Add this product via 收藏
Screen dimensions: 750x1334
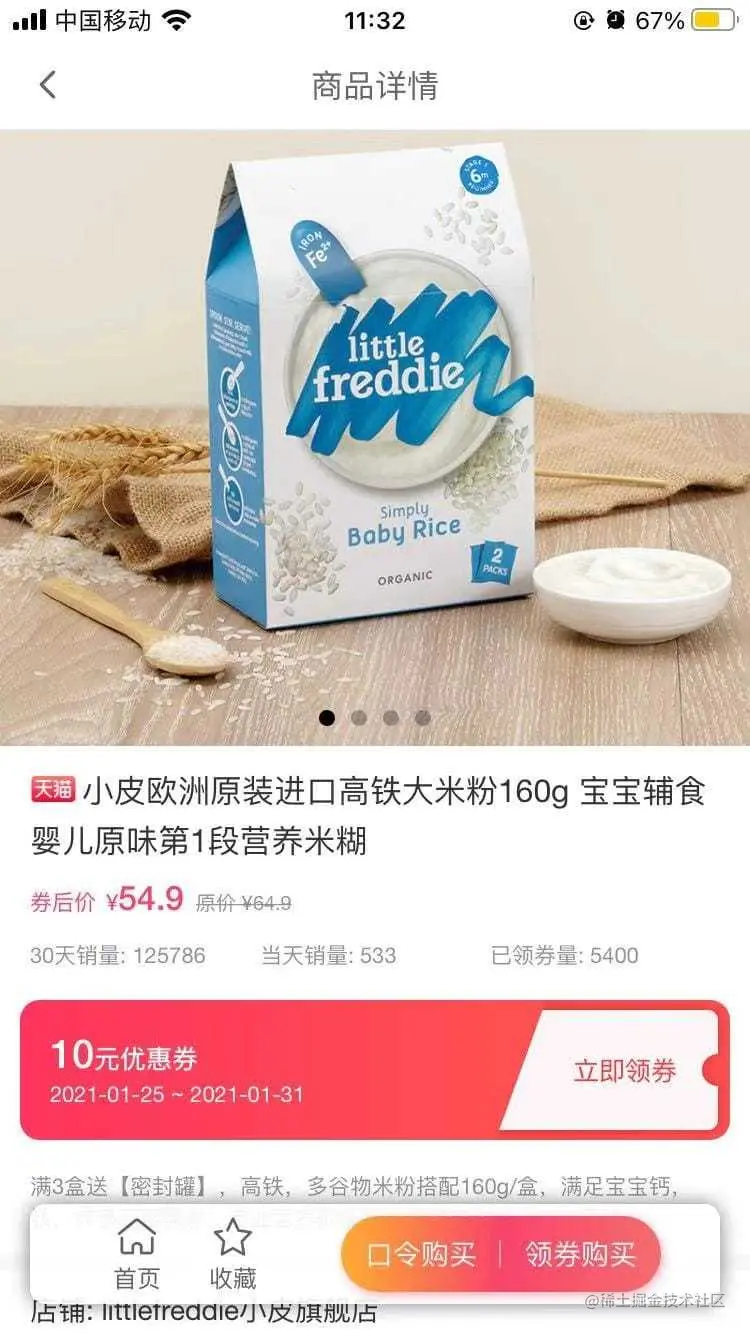coord(233,1255)
